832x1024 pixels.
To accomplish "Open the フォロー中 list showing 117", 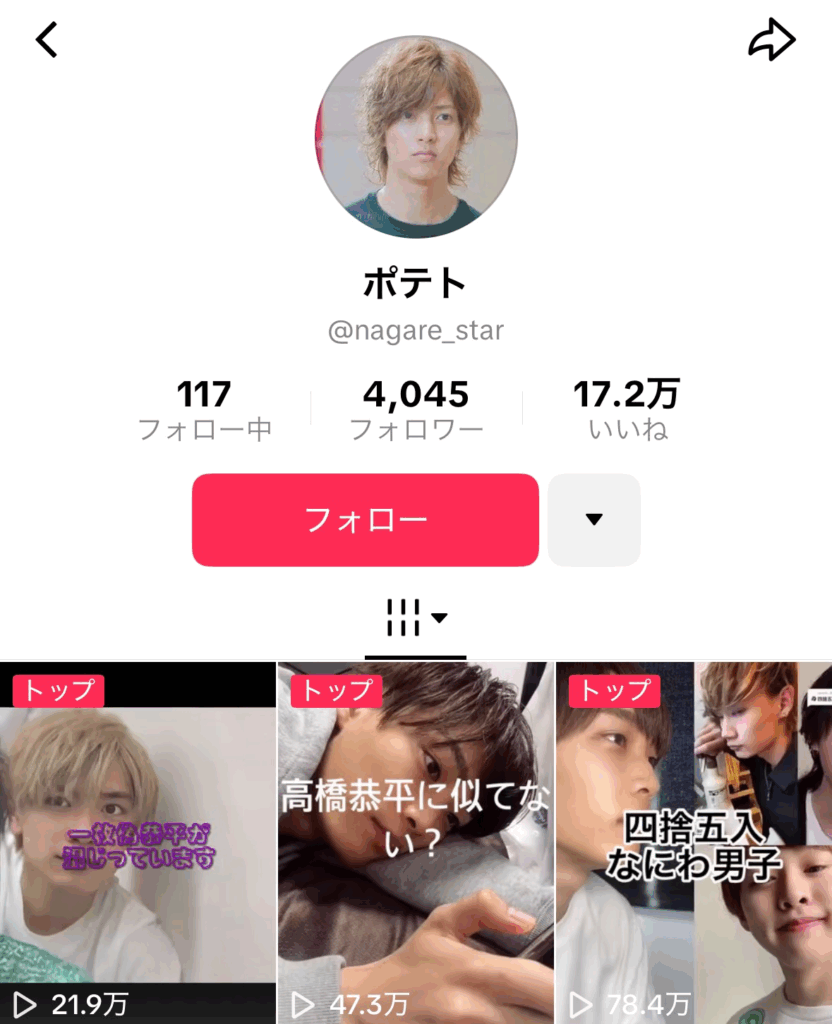I will coord(204,410).
